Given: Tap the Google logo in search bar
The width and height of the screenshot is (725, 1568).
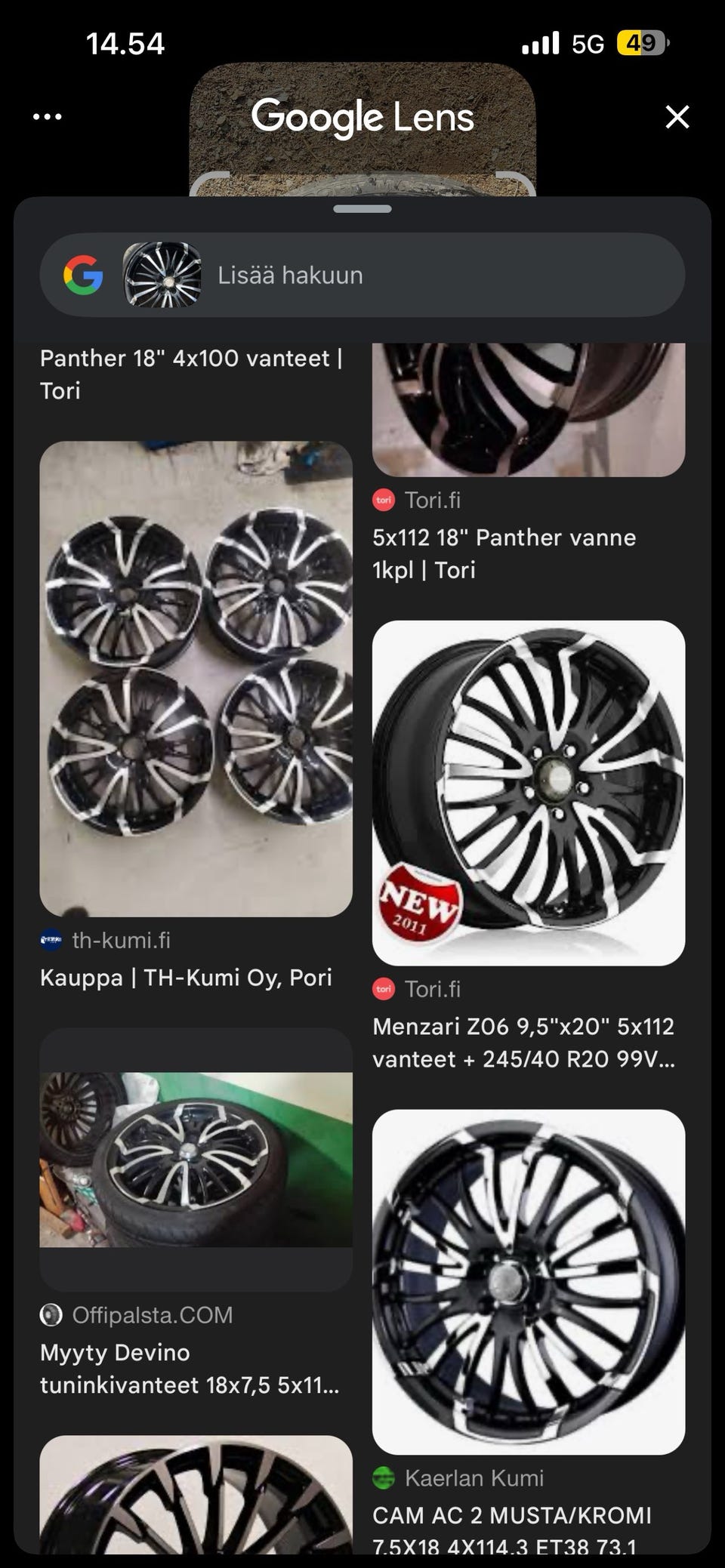Looking at the screenshot, I should 83,275.
